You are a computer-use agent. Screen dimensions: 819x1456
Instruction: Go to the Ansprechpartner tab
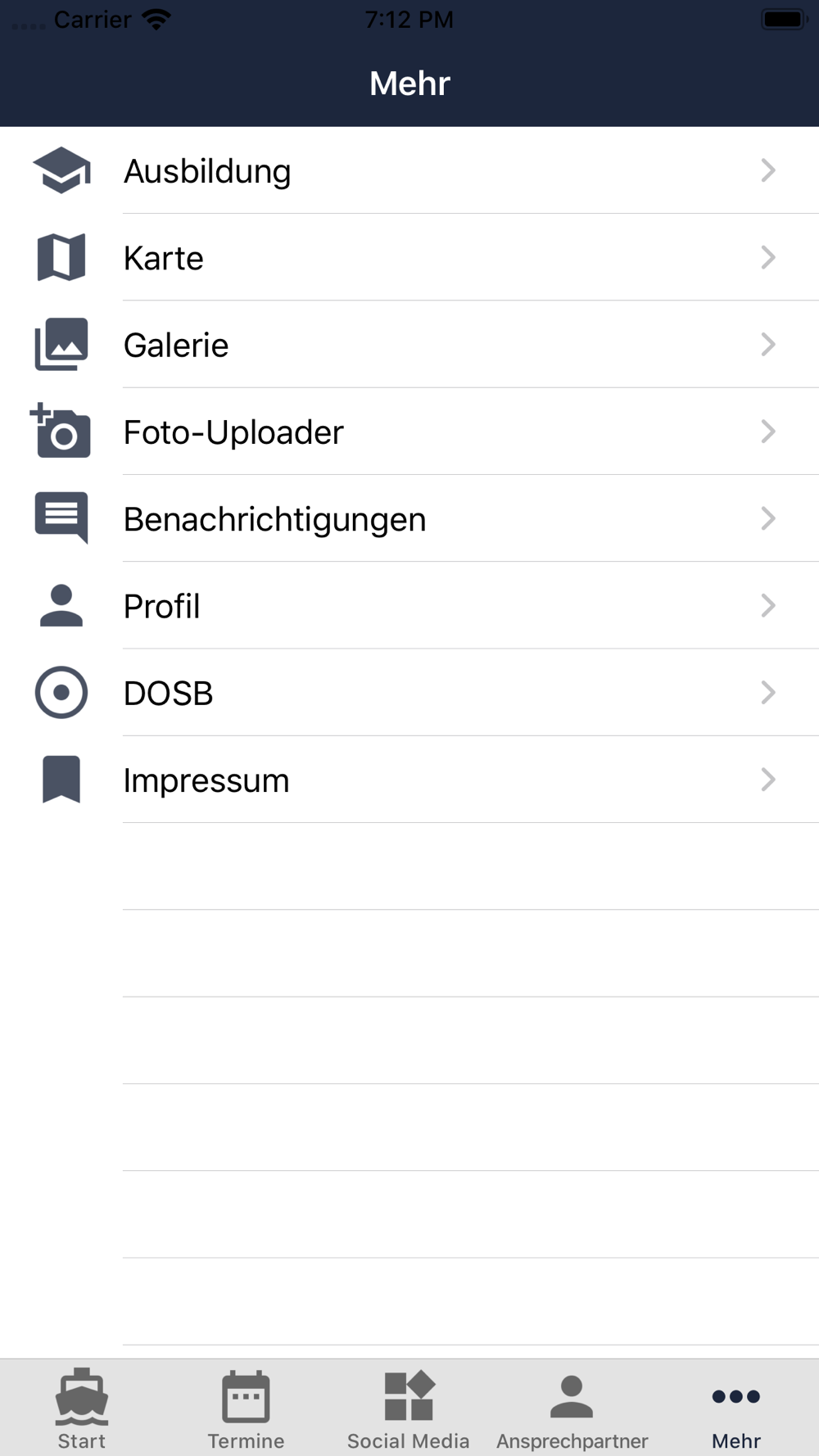(572, 1409)
